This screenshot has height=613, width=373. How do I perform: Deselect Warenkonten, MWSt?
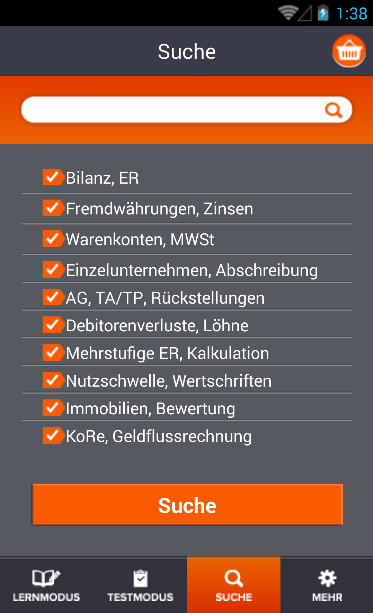[52, 238]
